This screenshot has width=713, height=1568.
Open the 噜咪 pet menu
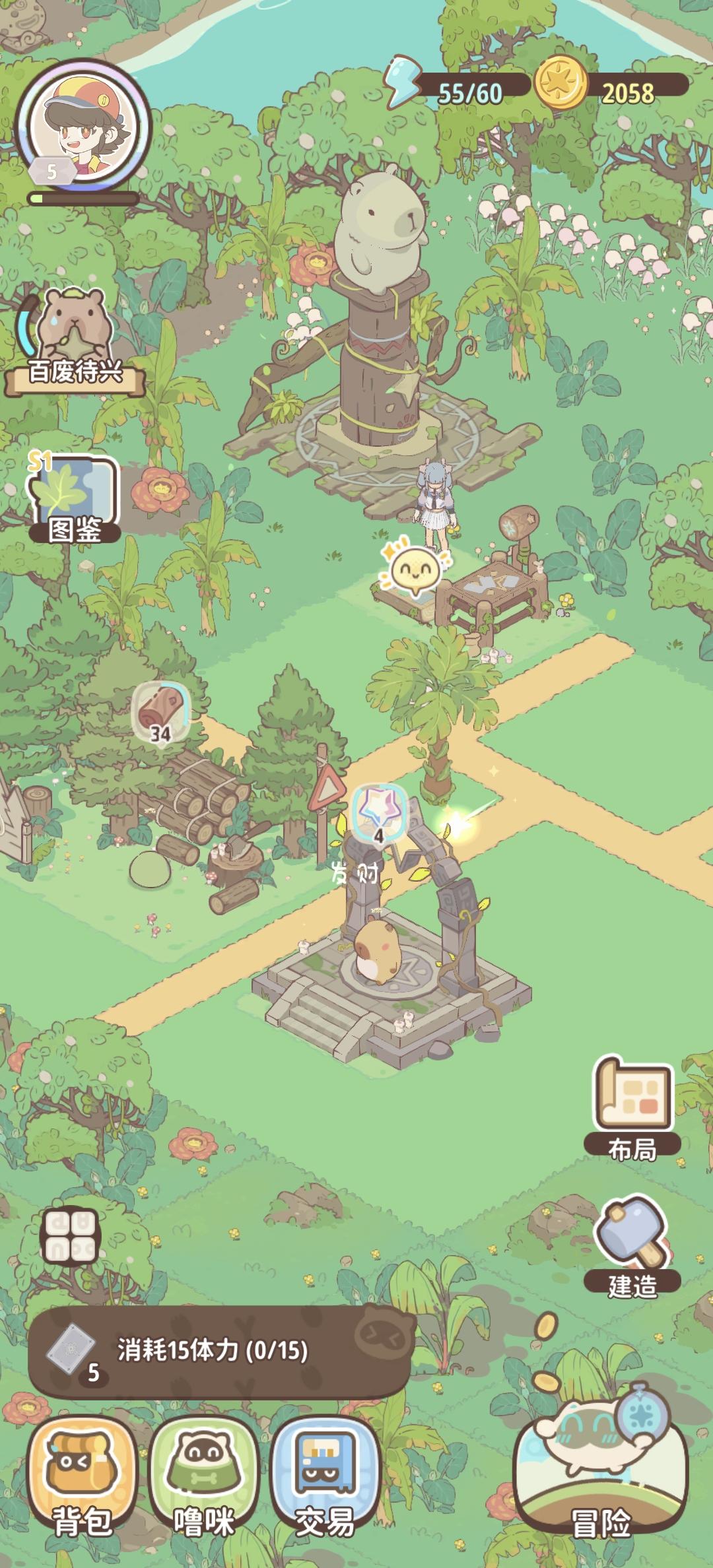[203, 1478]
